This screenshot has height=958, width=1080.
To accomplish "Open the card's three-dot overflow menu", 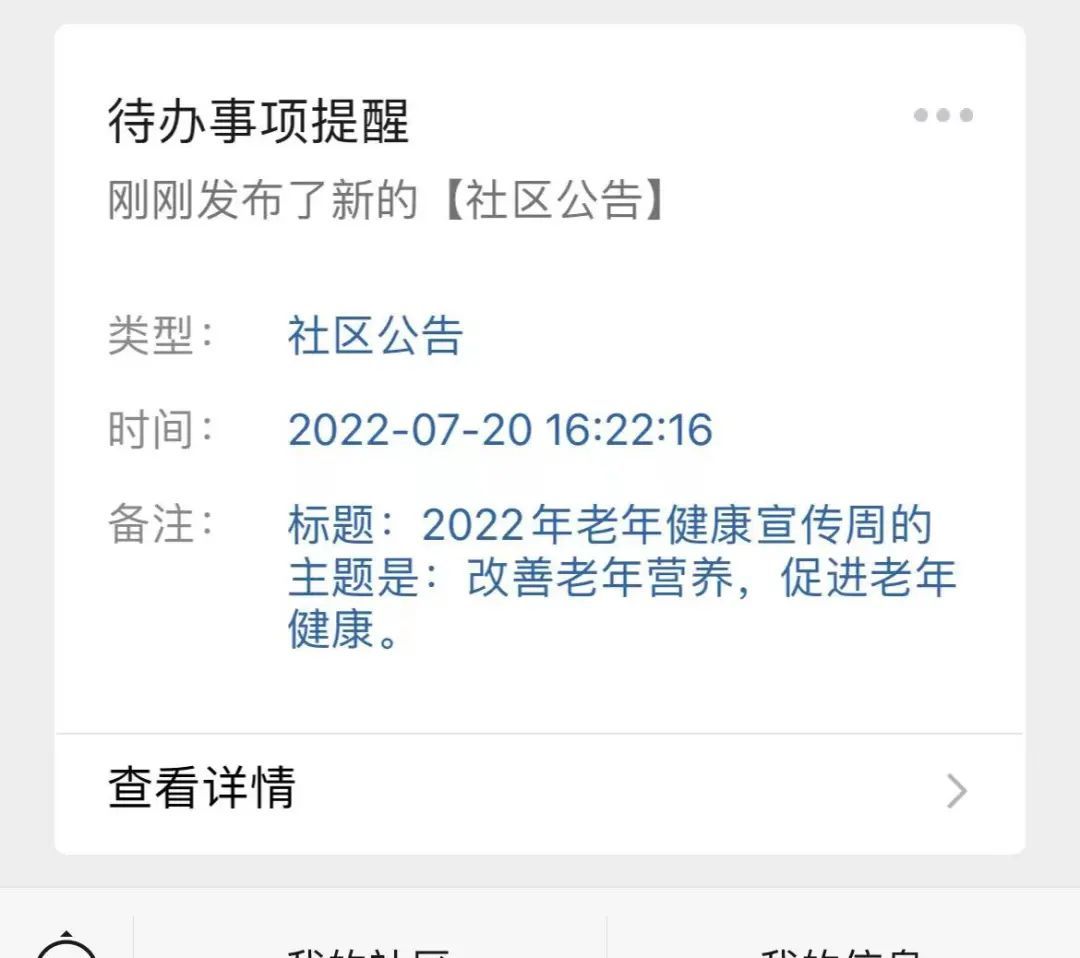I will 943,115.
